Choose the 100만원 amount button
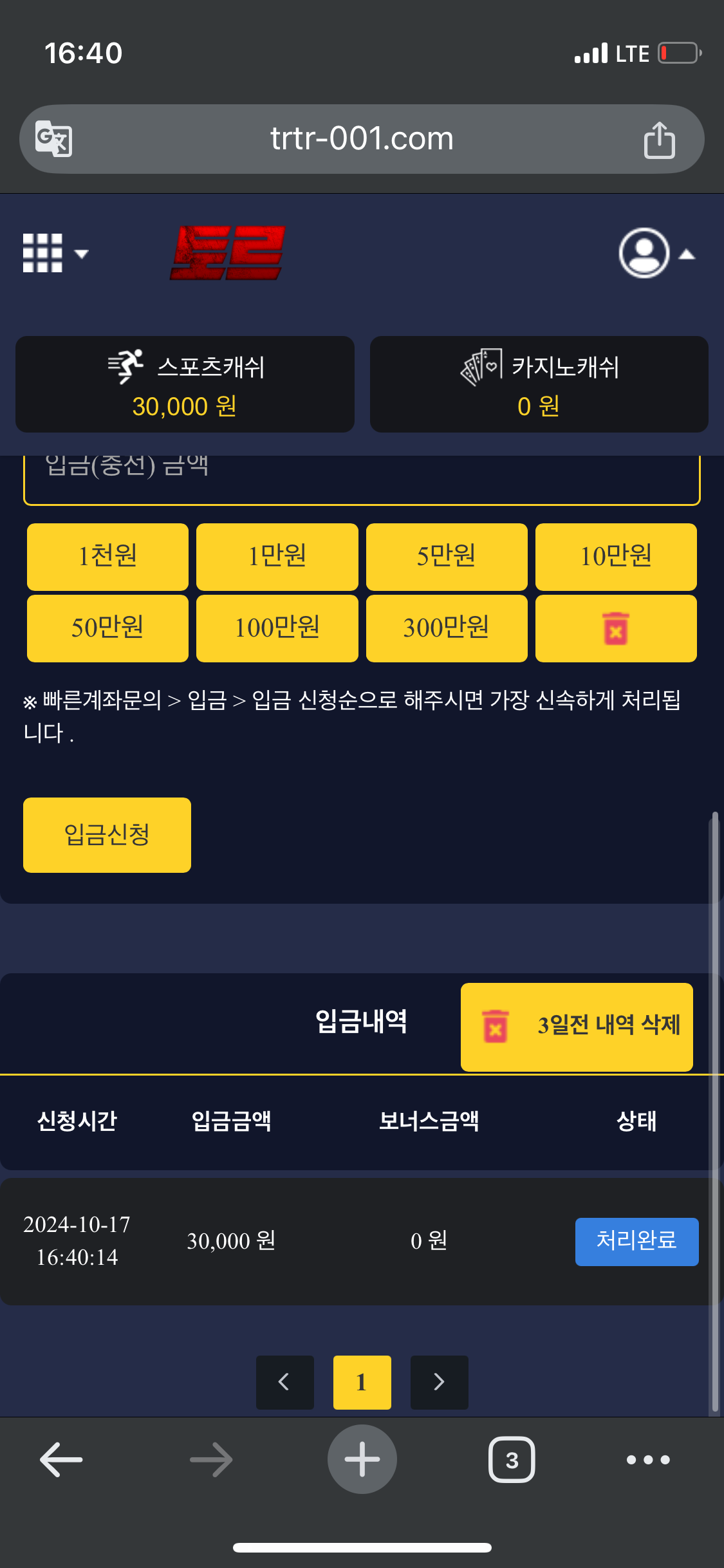Image resolution: width=724 pixels, height=1568 pixels. tap(277, 628)
